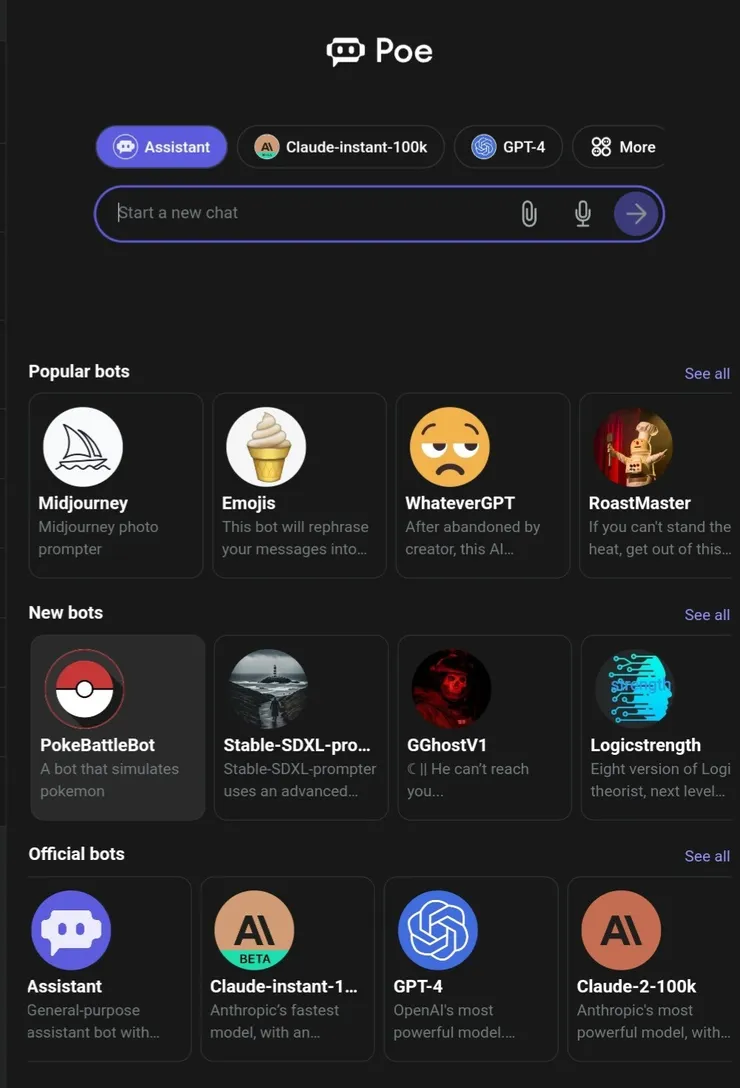
Task: Attach a file with the paperclip icon
Action: [529, 213]
